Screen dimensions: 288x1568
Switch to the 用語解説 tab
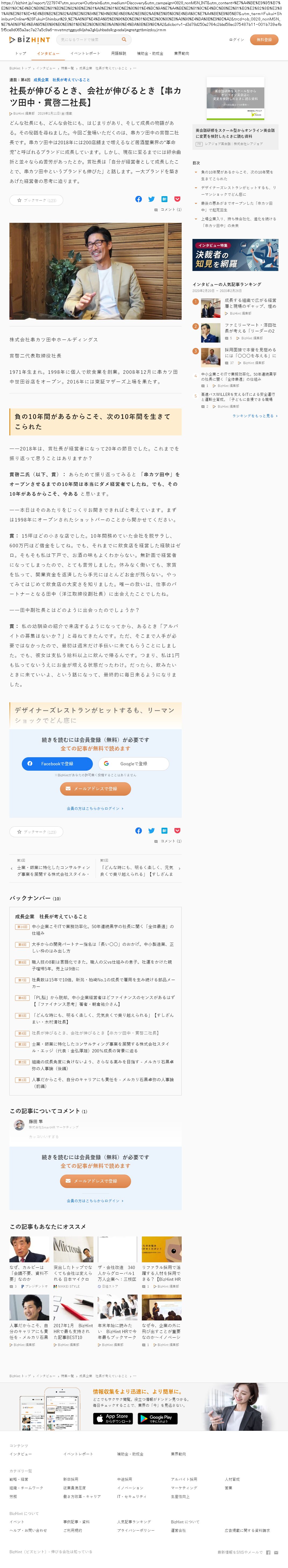click(x=119, y=54)
